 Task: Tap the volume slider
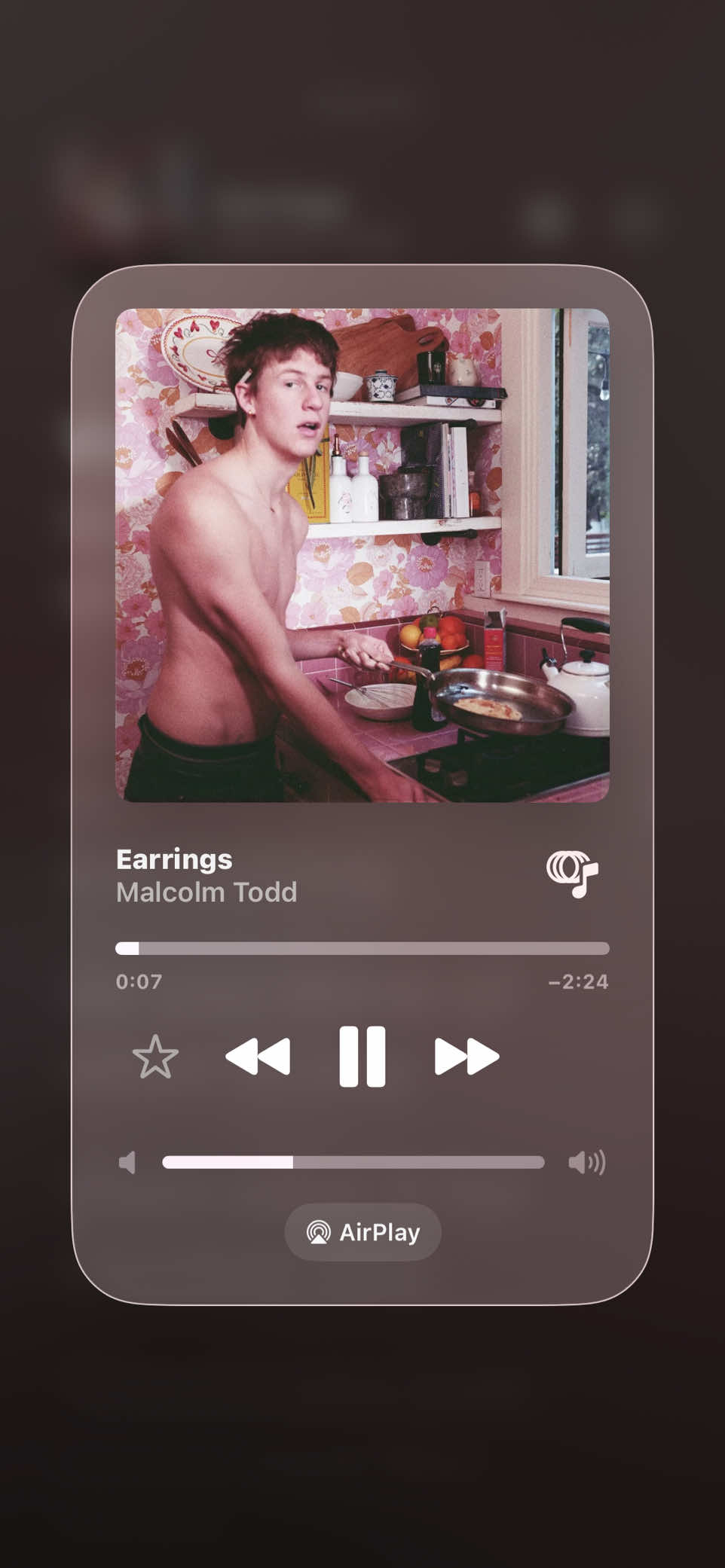(353, 1162)
